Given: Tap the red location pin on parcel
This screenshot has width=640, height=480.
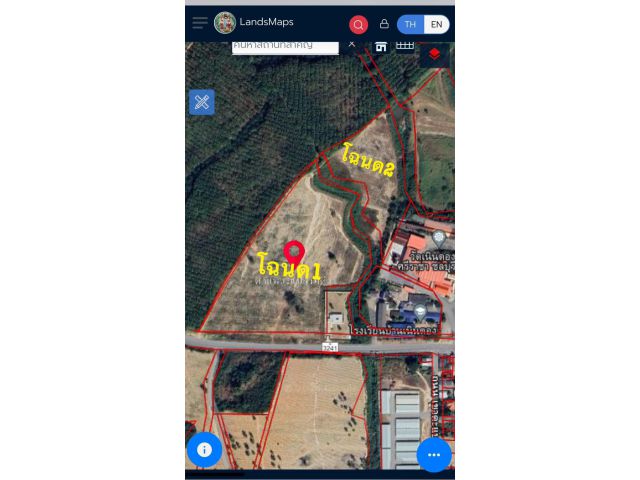Looking at the screenshot, I should [x=294, y=252].
